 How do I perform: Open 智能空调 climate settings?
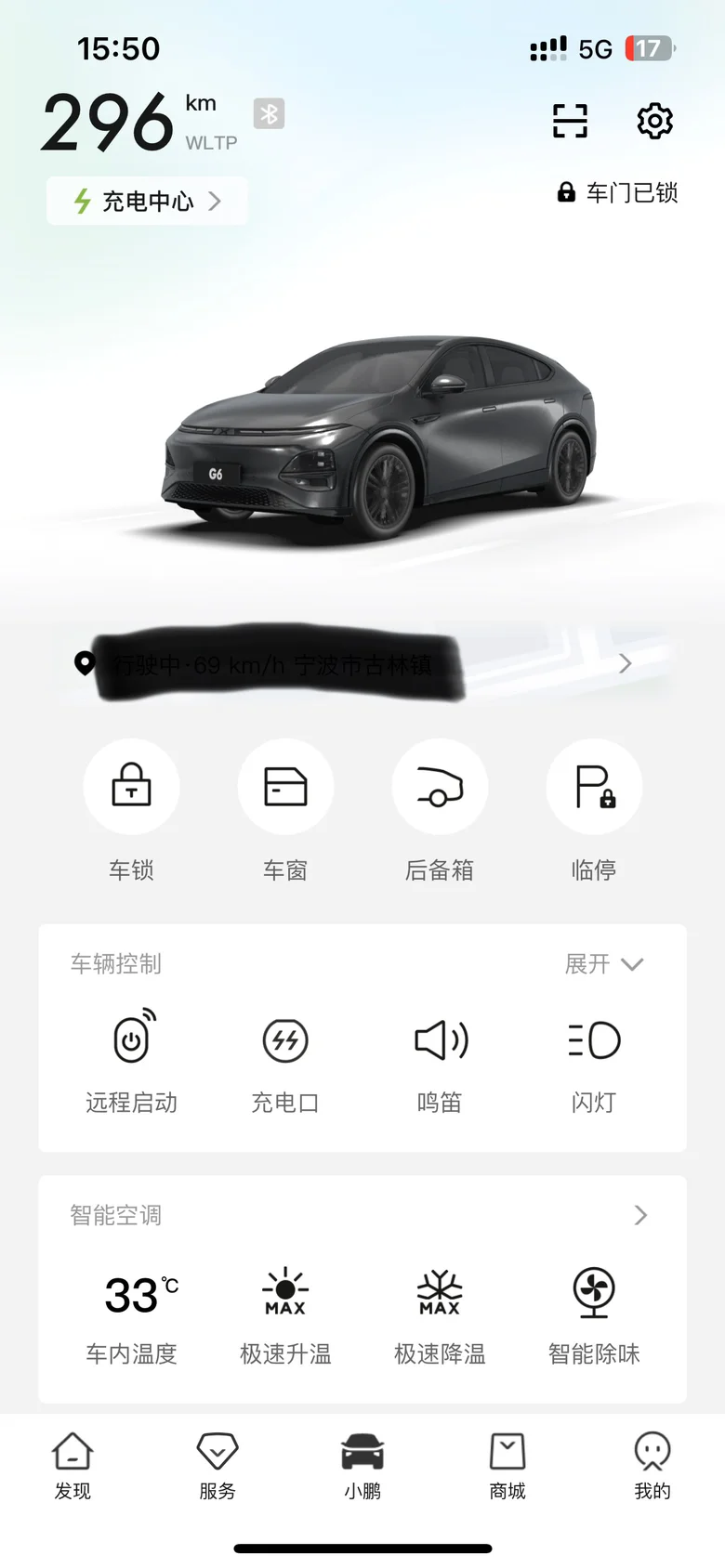639,1215
